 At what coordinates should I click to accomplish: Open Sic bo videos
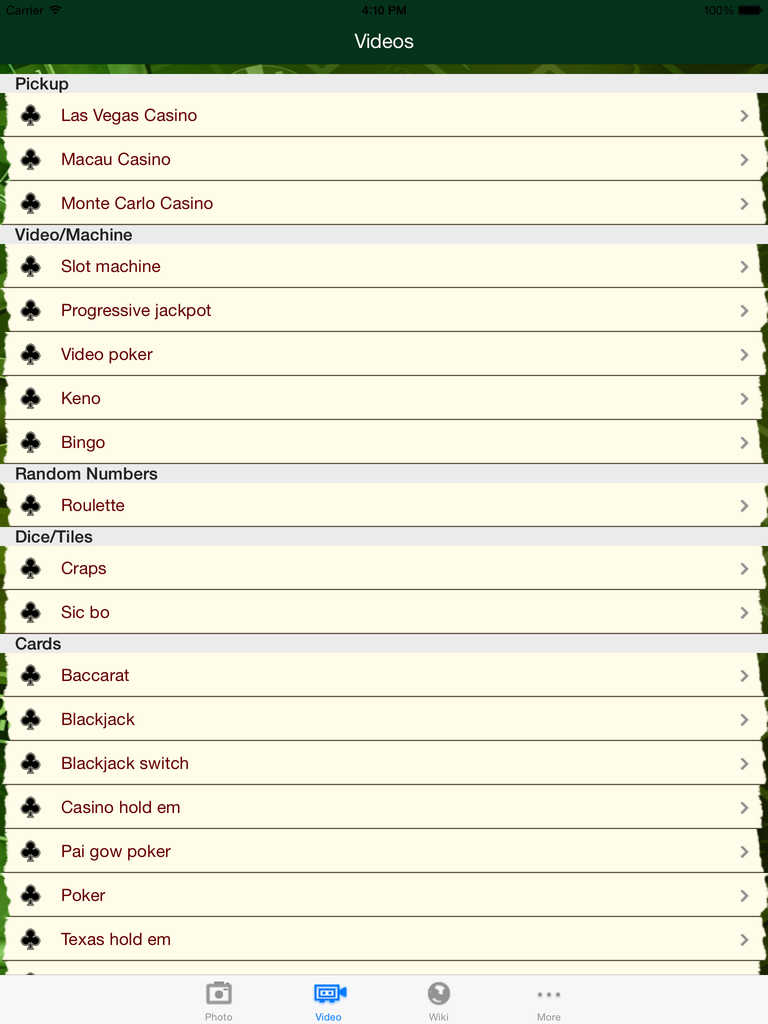[384, 612]
